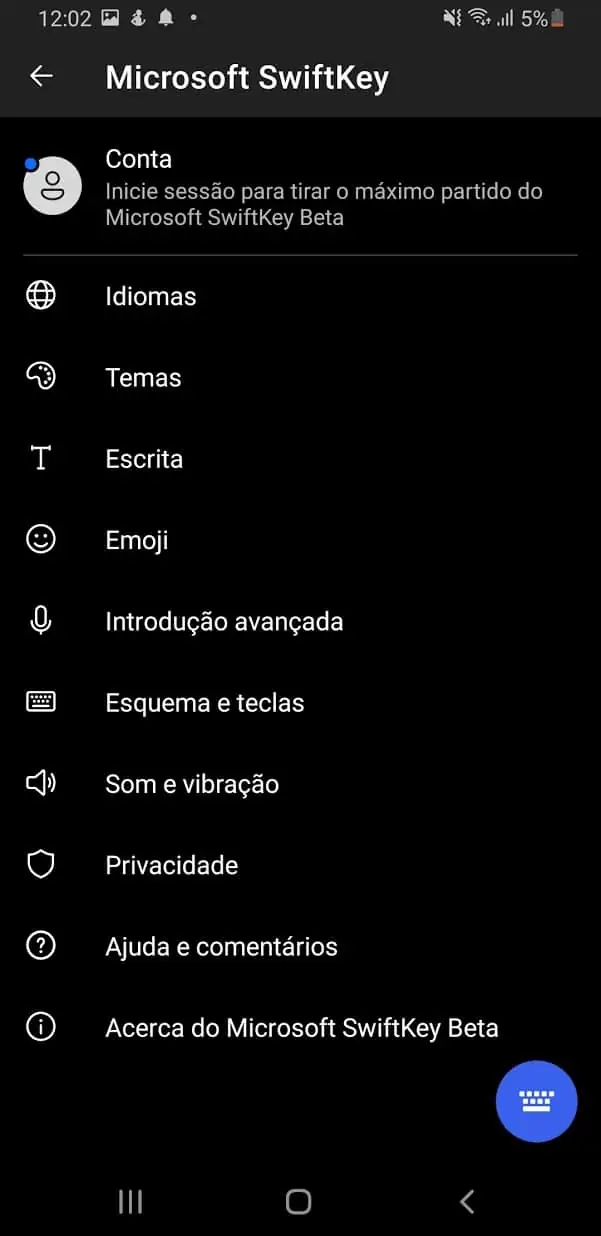Open Privacidade settings

pyautogui.click(x=300, y=865)
